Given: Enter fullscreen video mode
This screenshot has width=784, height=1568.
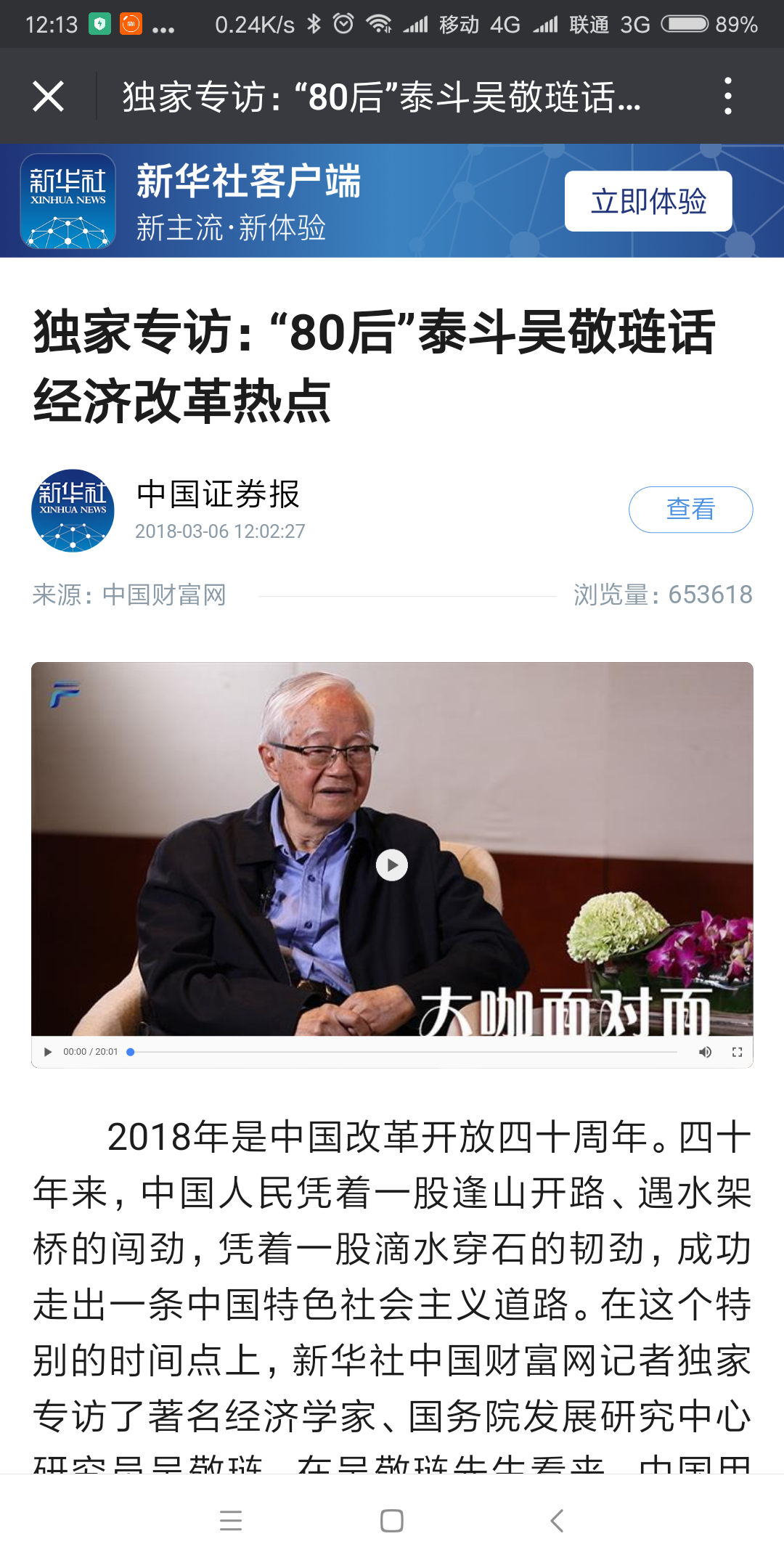Looking at the screenshot, I should coord(737,1052).
